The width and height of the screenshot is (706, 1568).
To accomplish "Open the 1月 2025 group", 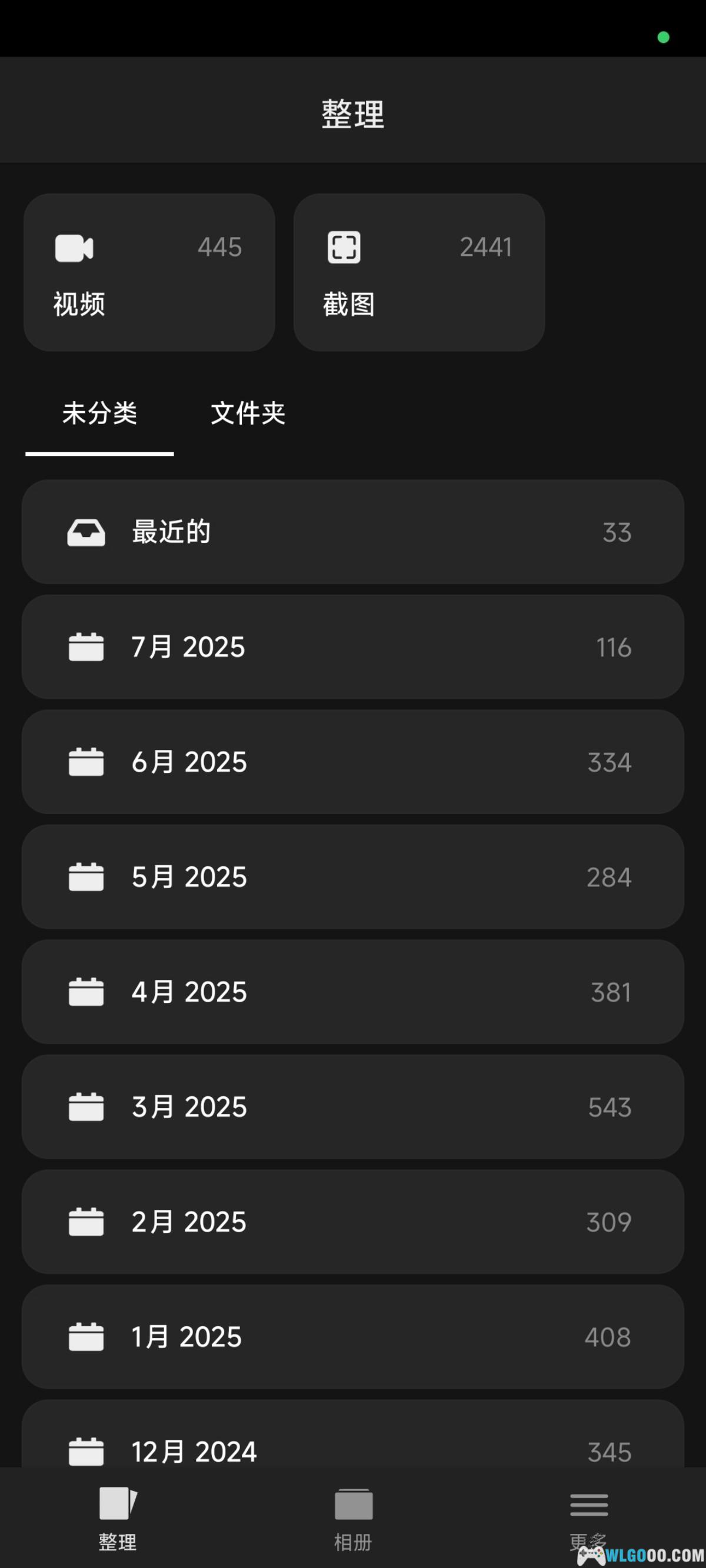I will 352,1337.
